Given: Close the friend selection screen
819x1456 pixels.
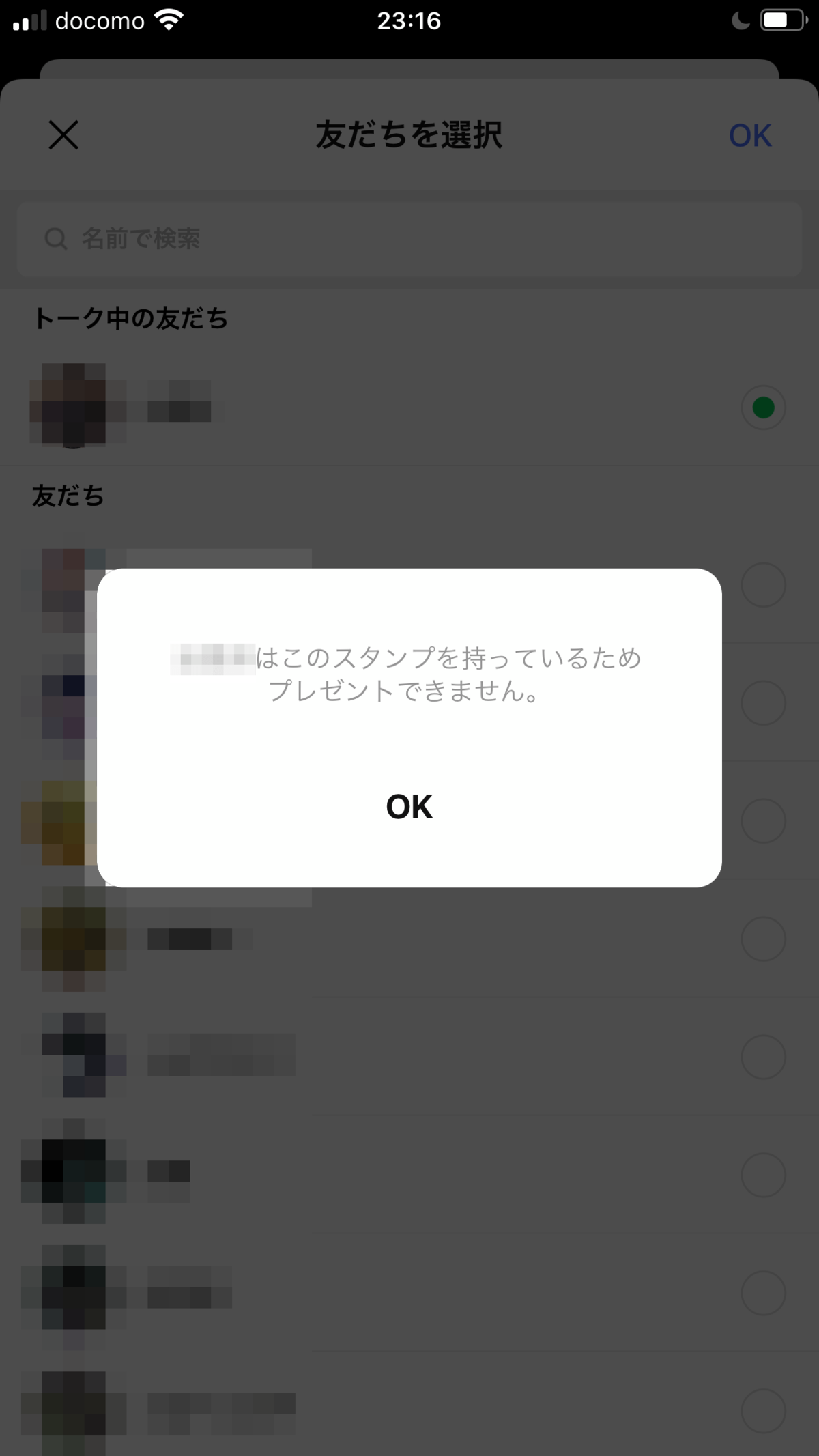Looking at the screenshot, I should [63, 134].
